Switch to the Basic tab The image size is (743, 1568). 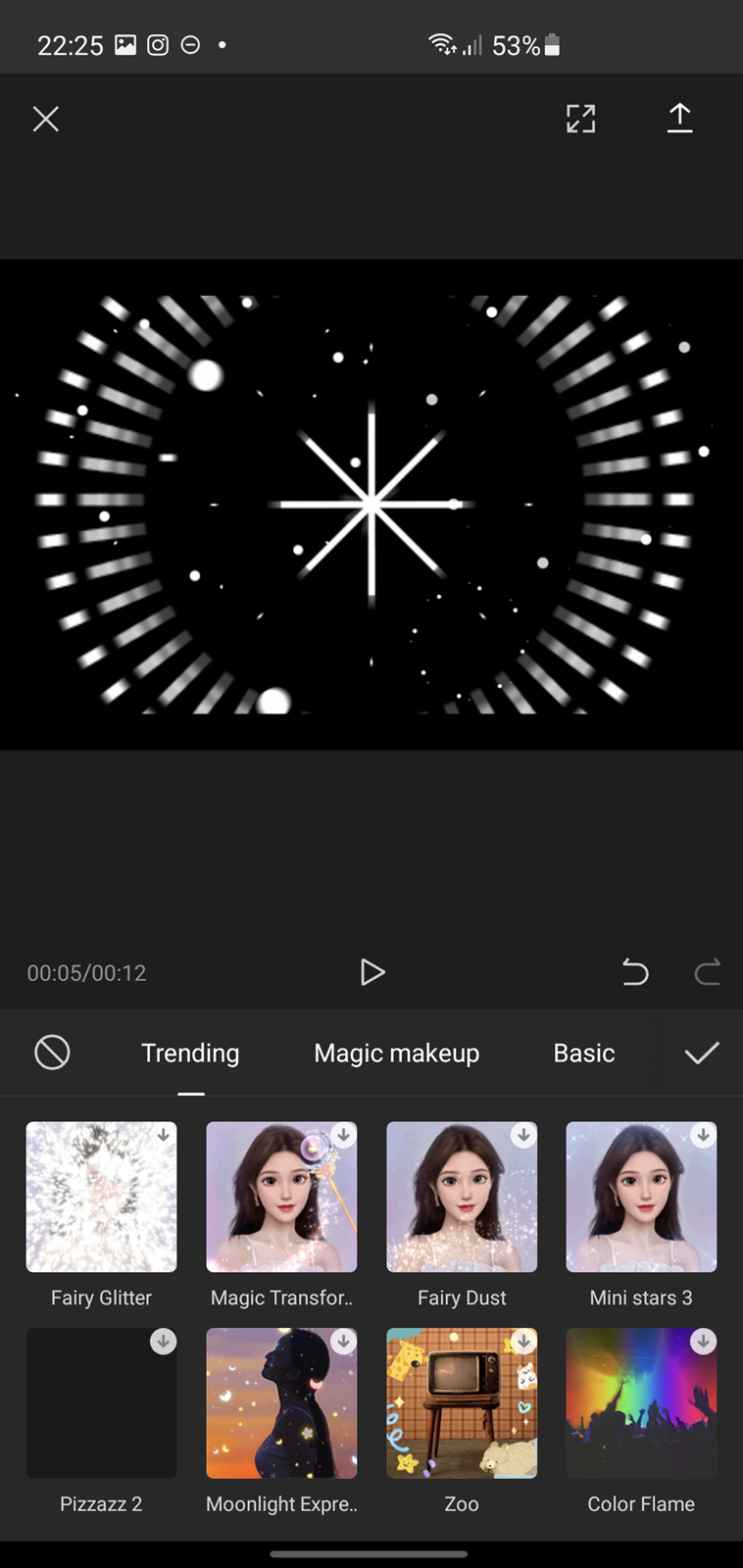tap(584, 1053)
